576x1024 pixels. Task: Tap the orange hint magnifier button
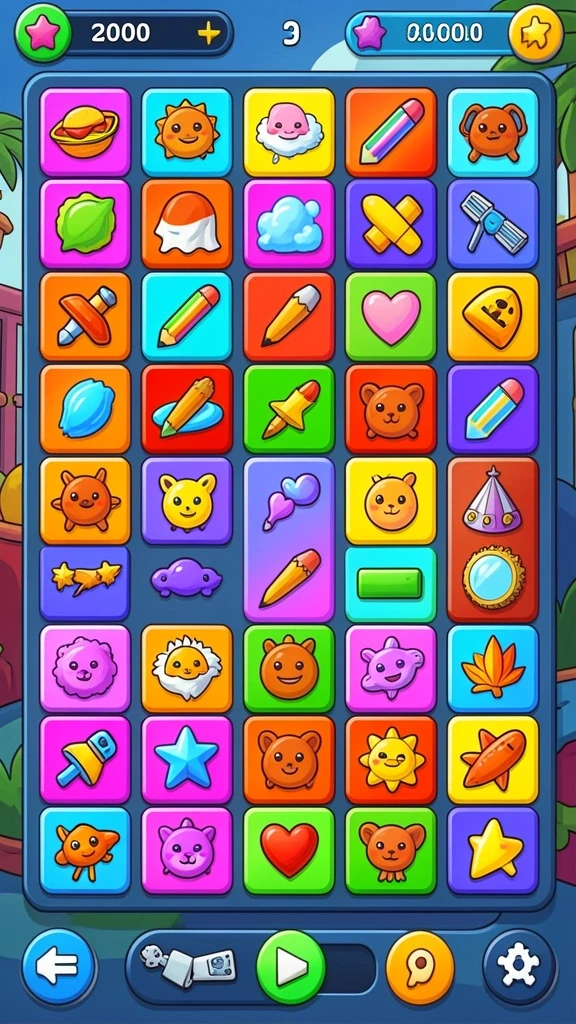pos(420,966)
